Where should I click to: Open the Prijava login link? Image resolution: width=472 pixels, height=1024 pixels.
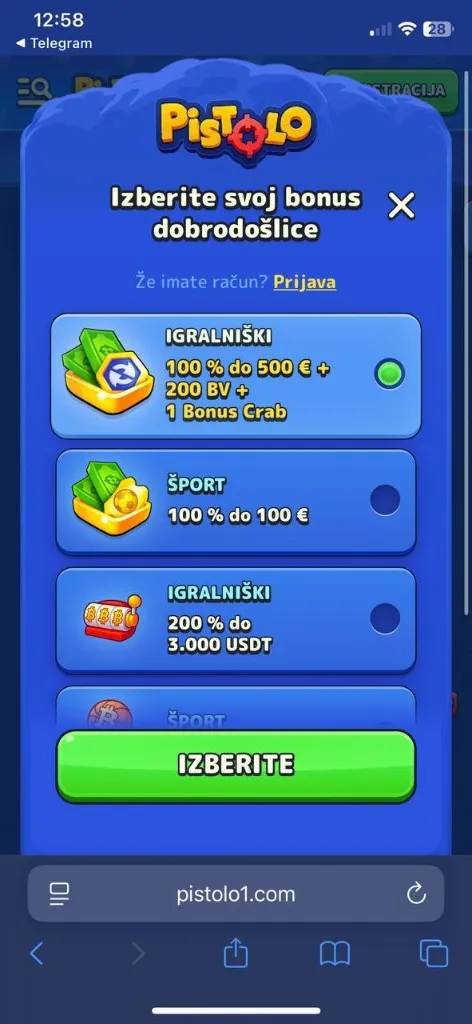pos(305,281)
